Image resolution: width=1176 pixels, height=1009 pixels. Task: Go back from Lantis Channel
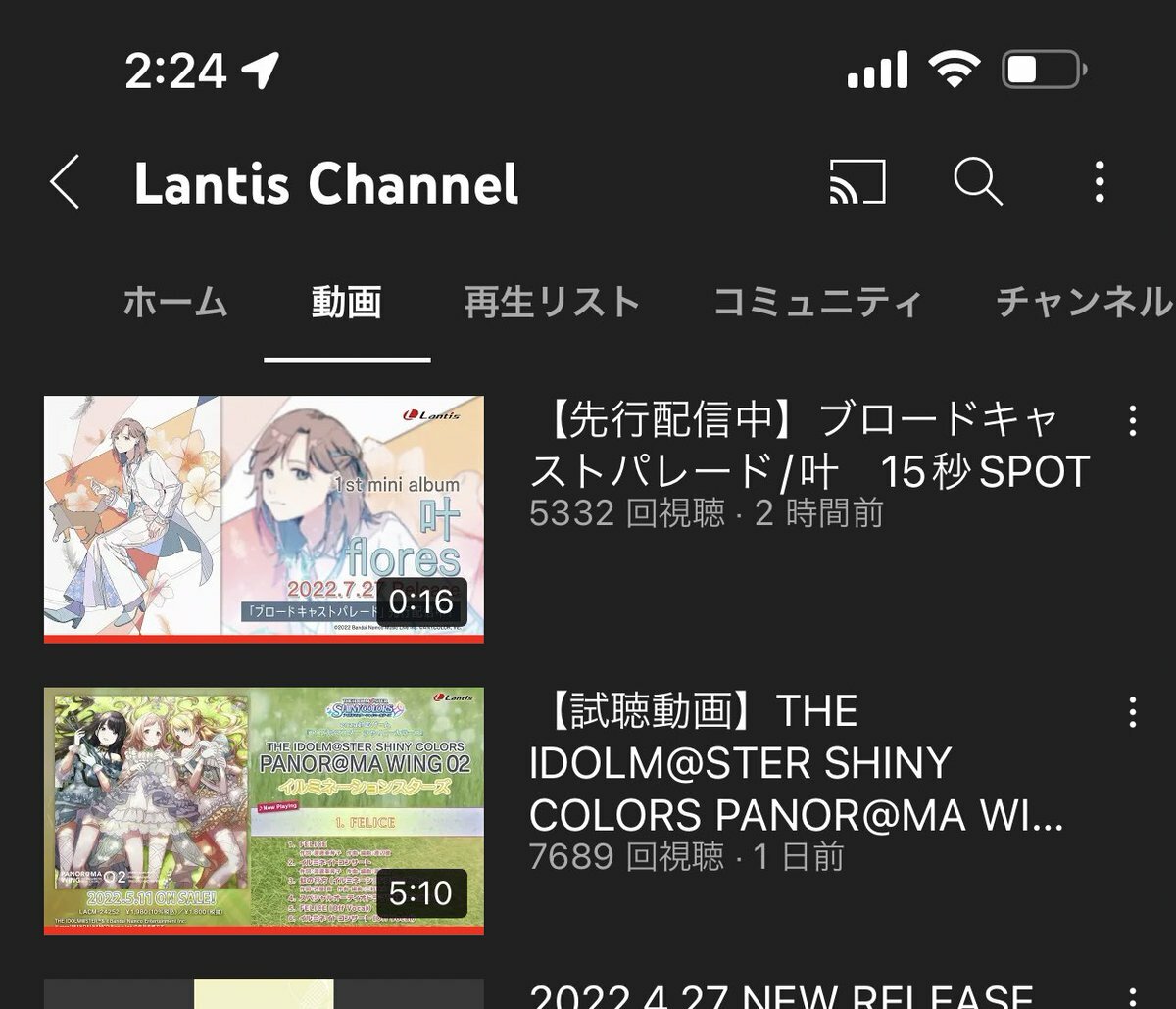[65, 182]
